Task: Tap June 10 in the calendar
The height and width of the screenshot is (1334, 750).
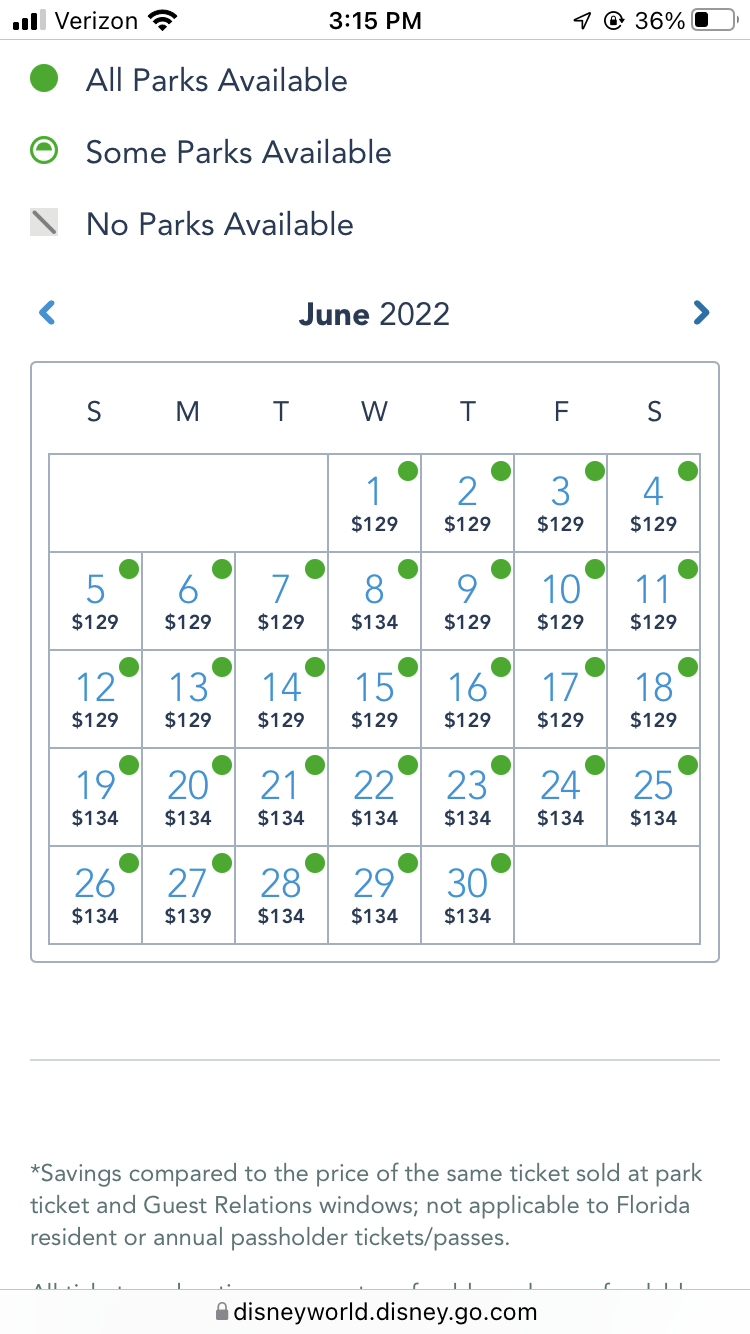Action: tap(560, 601)
